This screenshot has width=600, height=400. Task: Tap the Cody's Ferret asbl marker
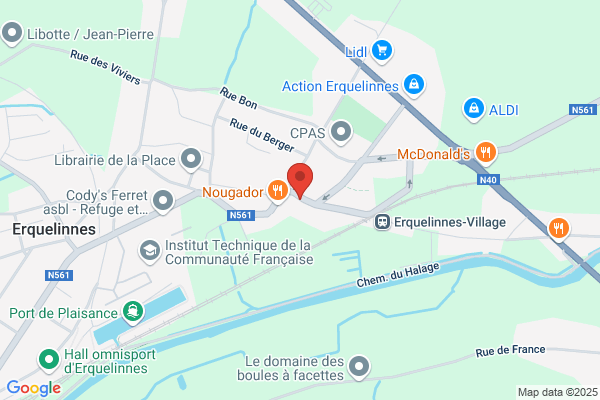coord(163,202)
